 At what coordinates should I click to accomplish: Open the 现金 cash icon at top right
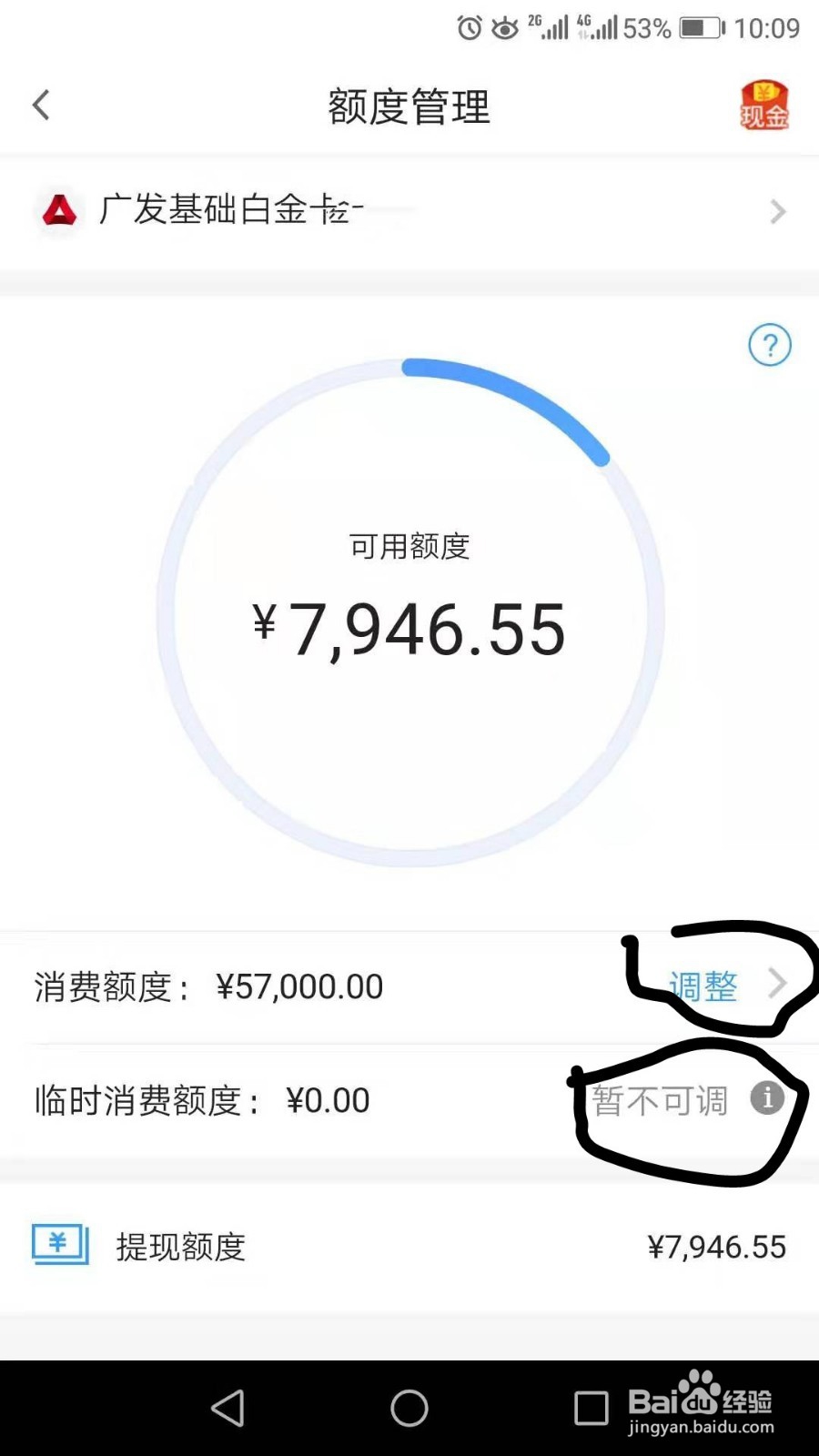click(764, 105)
